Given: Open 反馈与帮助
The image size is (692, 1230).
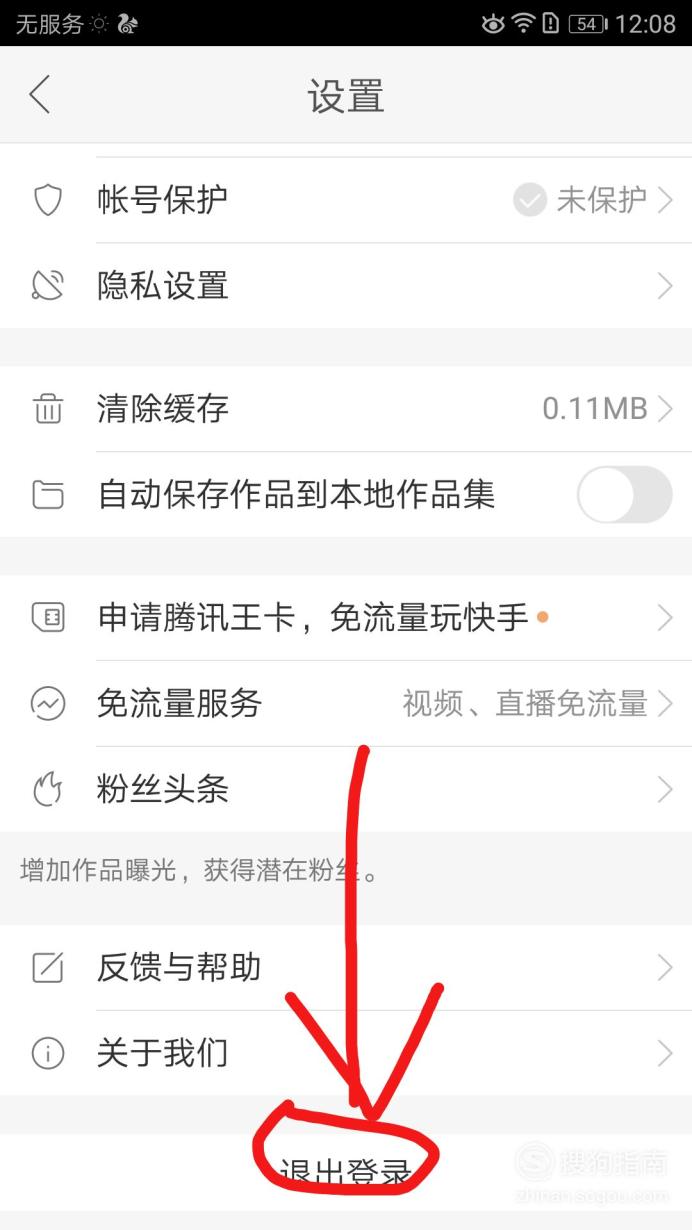Looking at the screenshot, I should (x=346, y=967).
